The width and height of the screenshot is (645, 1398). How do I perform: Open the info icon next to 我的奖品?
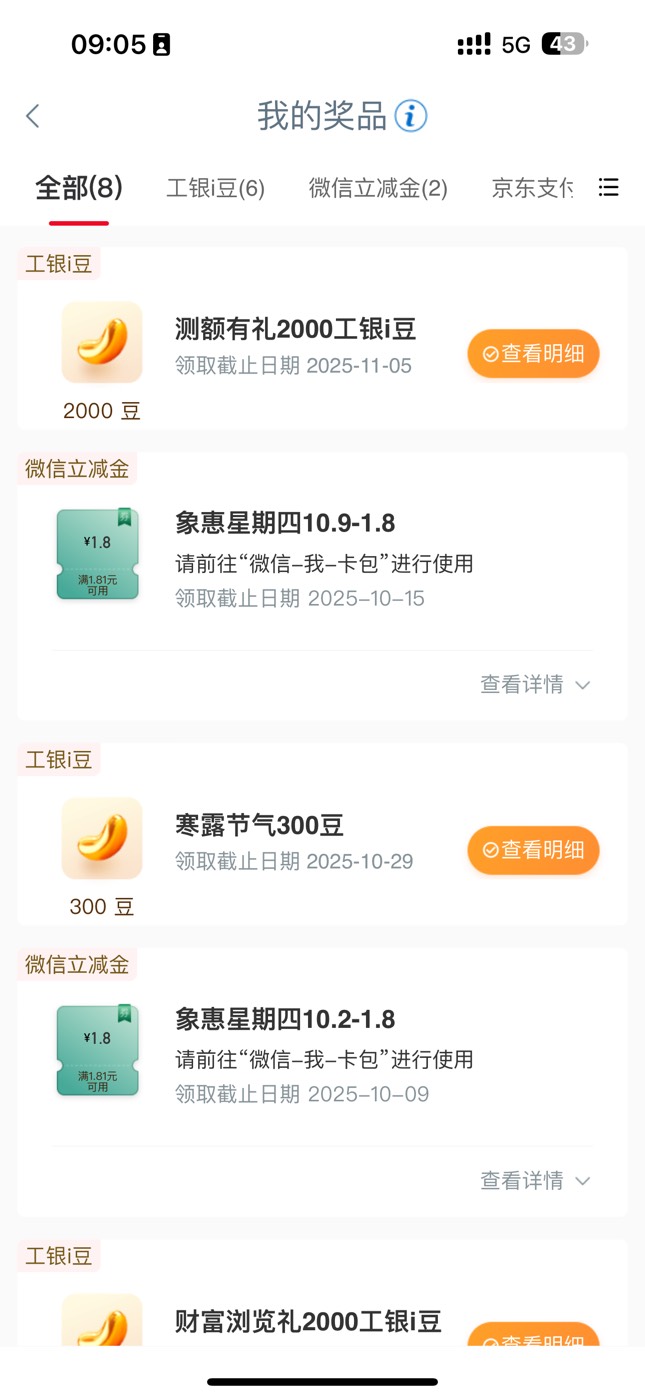pos(410,116)
